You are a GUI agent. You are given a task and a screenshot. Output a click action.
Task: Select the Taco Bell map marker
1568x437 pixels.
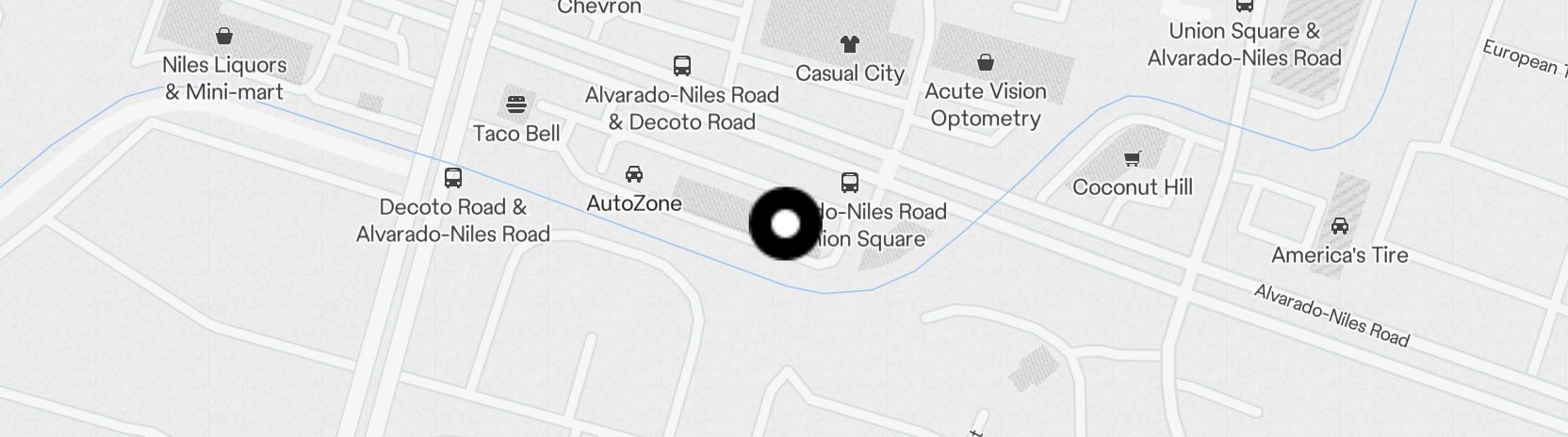coord(515,105)
